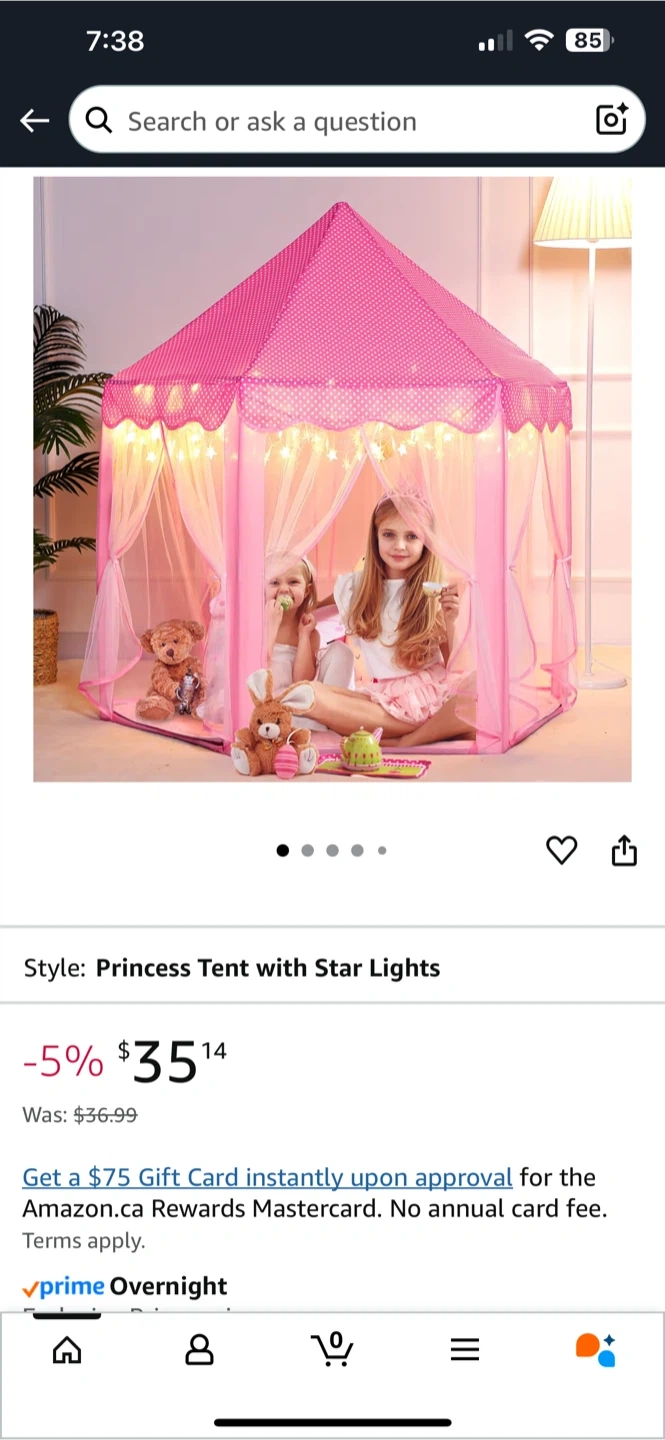
Task: Launch the AI shopping assistant
Action: click(x=596, y=1349)
